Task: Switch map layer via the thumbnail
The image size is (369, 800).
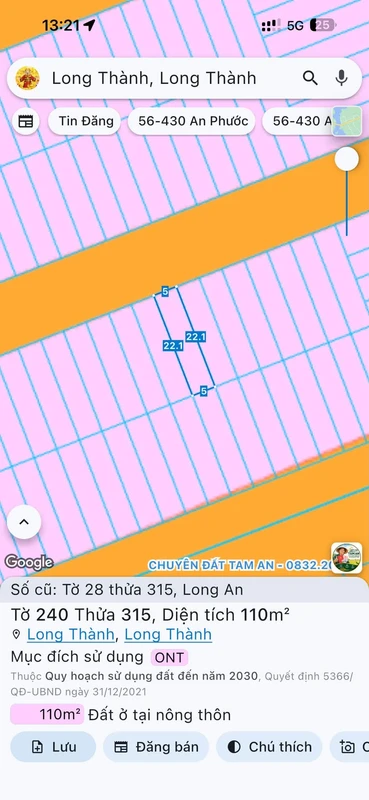Action: pos(347,121)
